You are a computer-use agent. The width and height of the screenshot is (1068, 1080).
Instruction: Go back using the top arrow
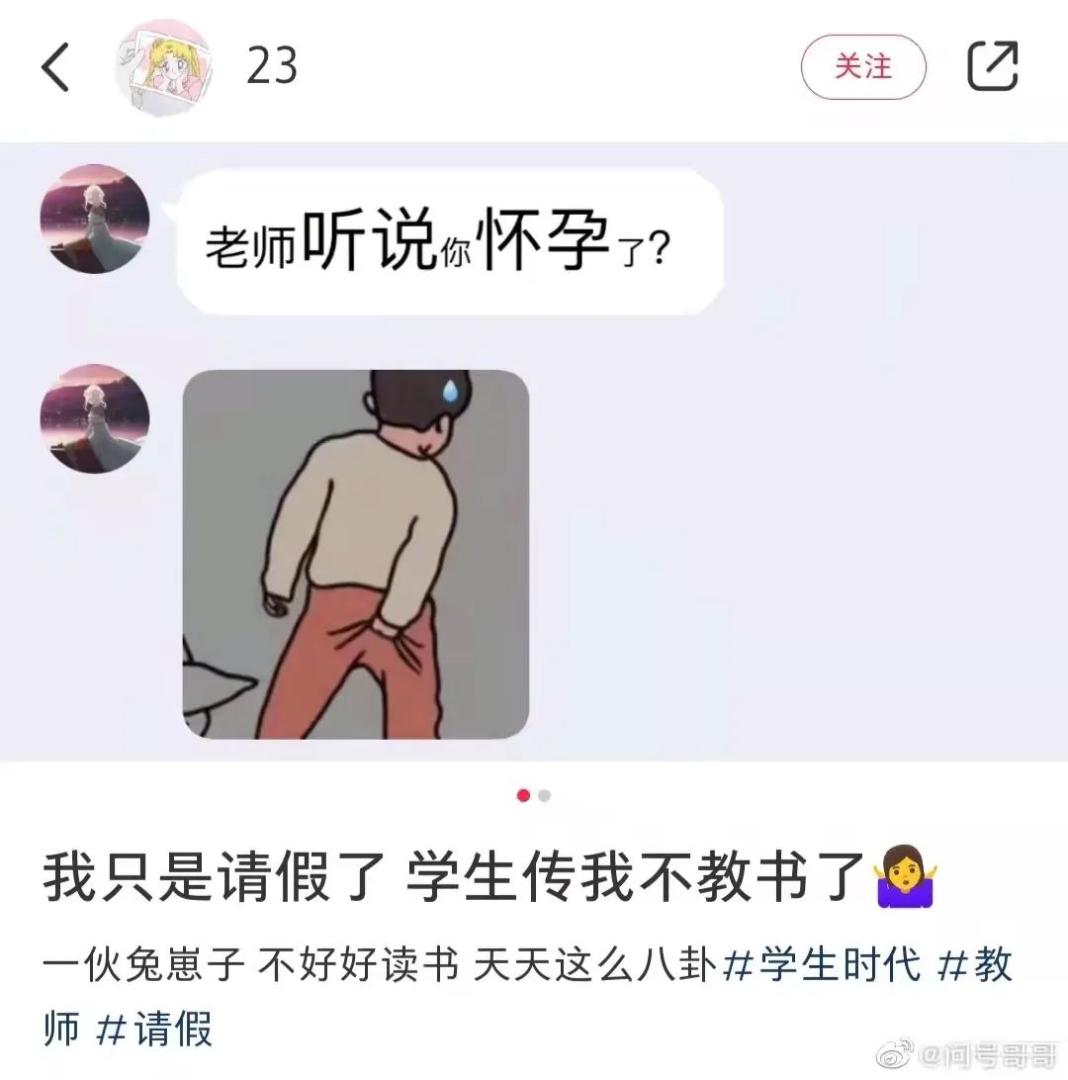point(56,67)
